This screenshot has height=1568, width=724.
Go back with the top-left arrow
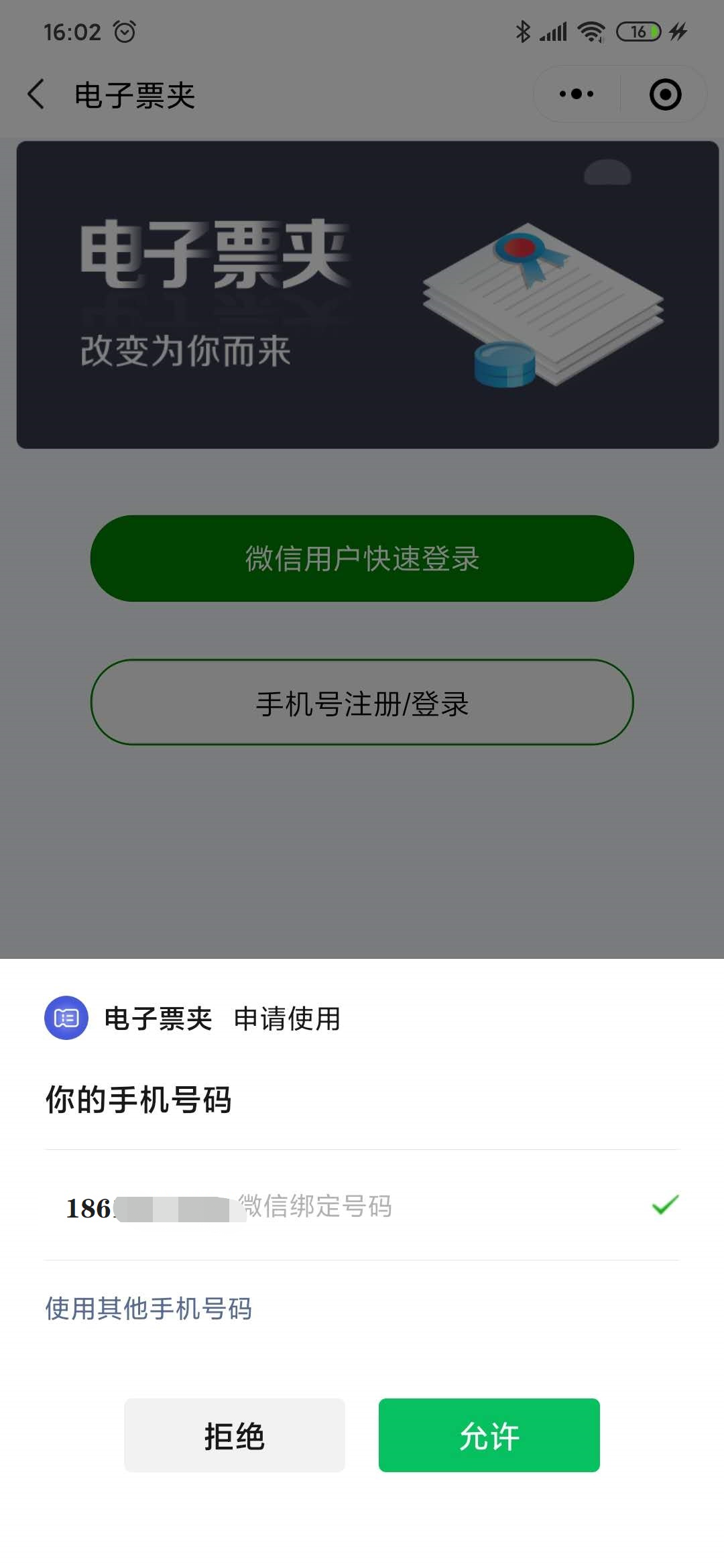[x=36, y=94]
